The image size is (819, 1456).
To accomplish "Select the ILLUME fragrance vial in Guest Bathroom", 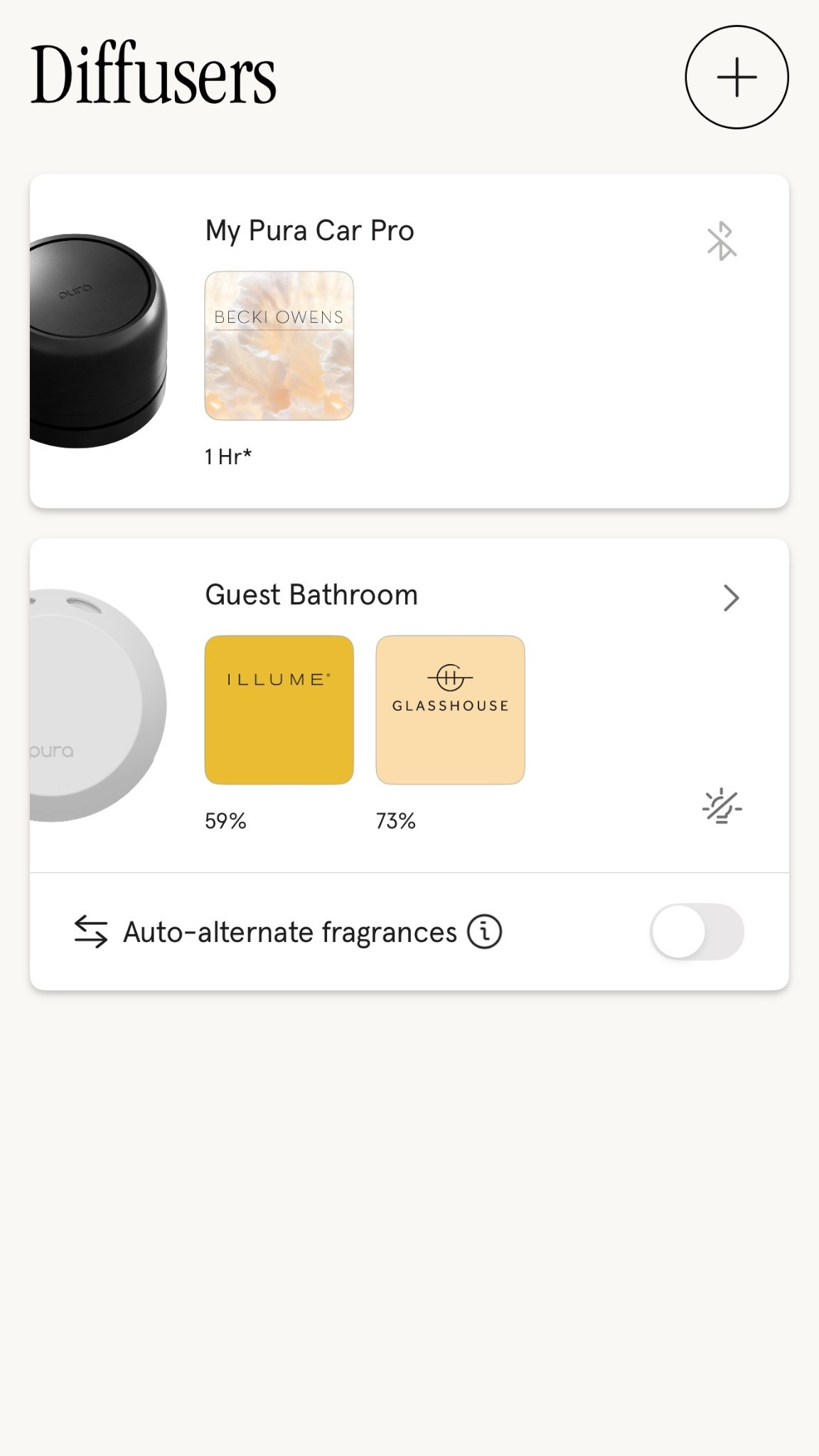I will click(x=278, y=707).
